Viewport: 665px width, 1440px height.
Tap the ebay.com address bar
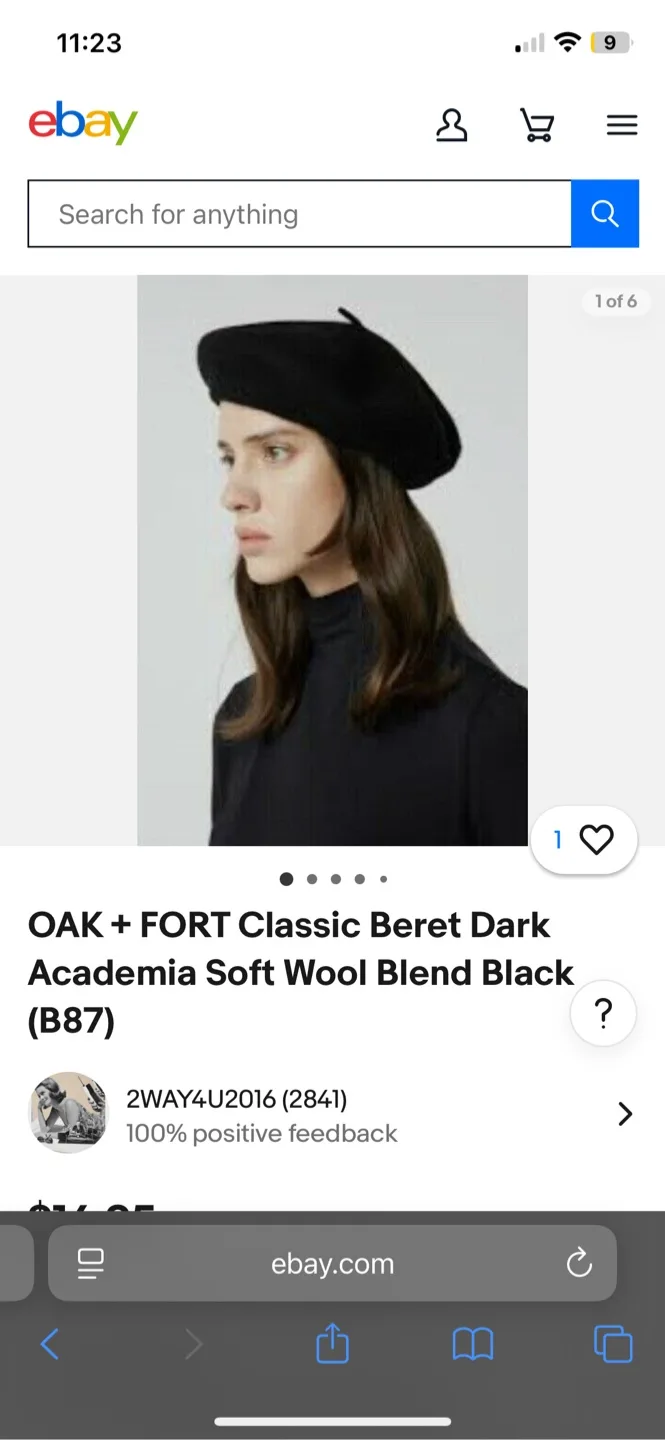[x=332, y=1264]
